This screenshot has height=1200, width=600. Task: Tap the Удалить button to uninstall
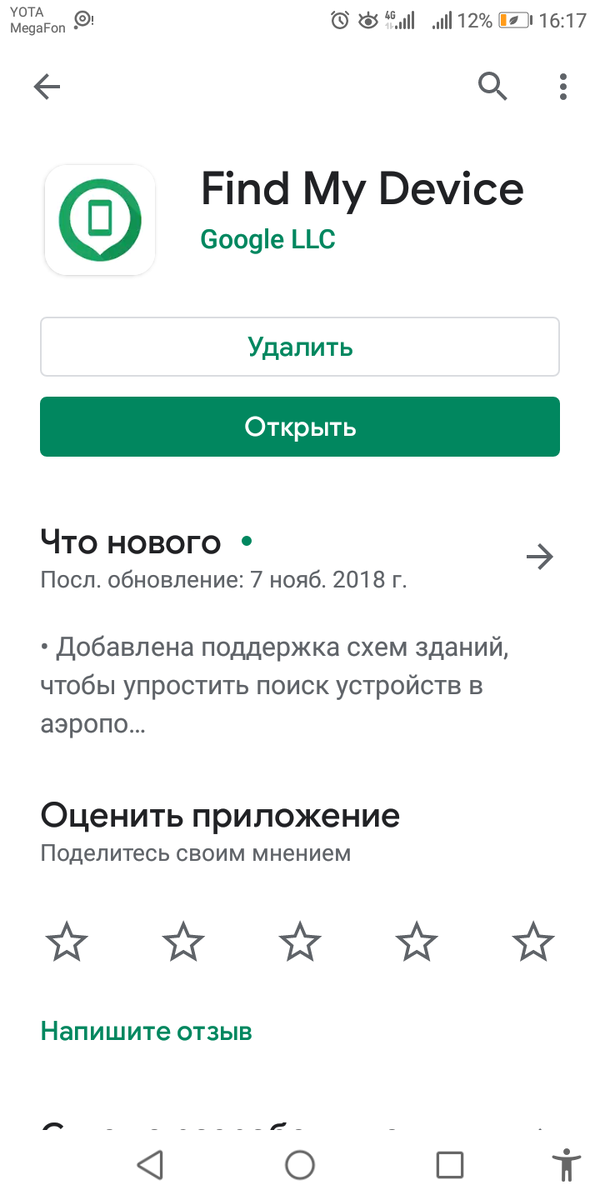point(300,347)
